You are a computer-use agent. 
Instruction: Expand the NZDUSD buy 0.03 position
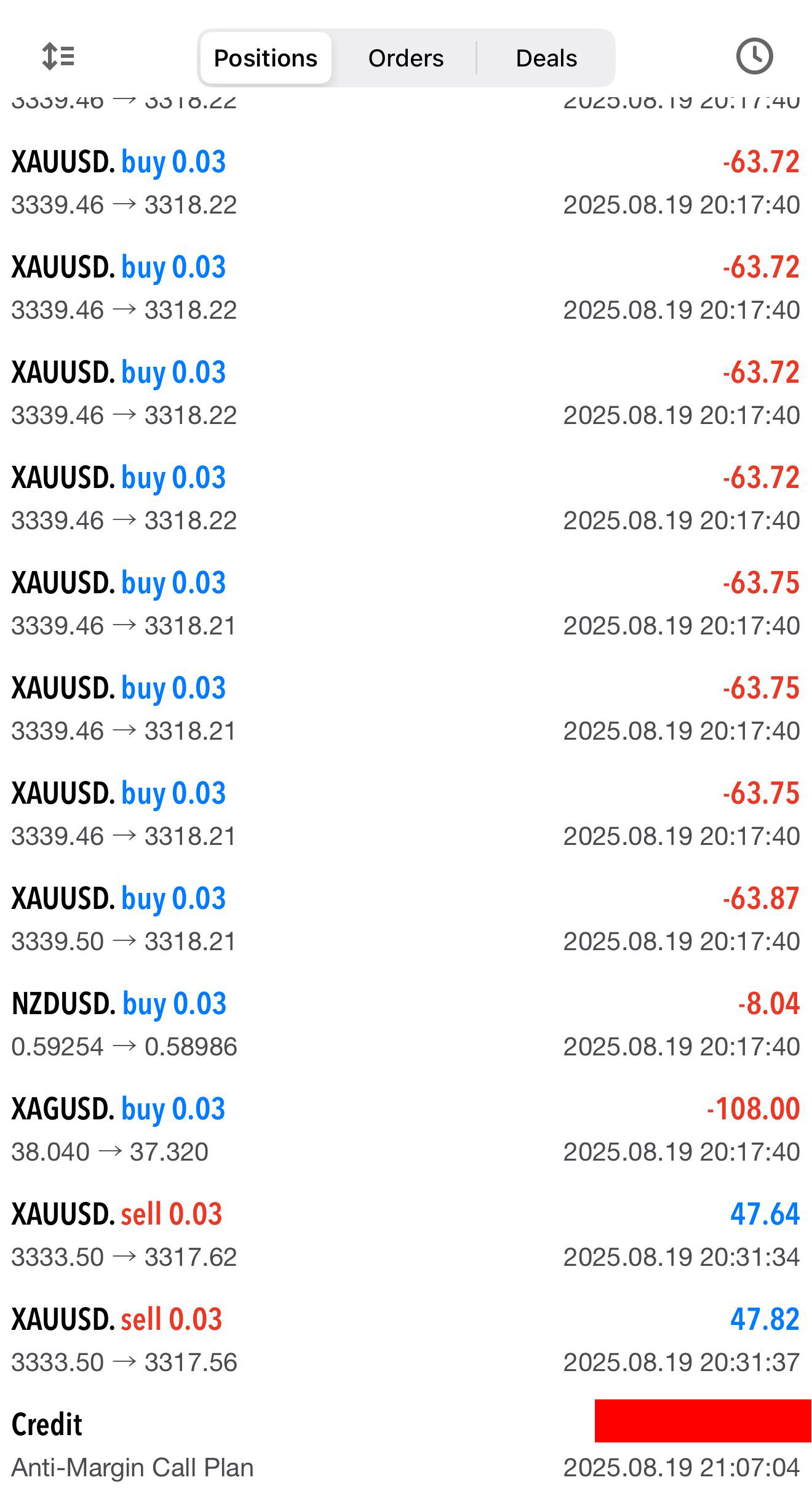coord(405,1025)
